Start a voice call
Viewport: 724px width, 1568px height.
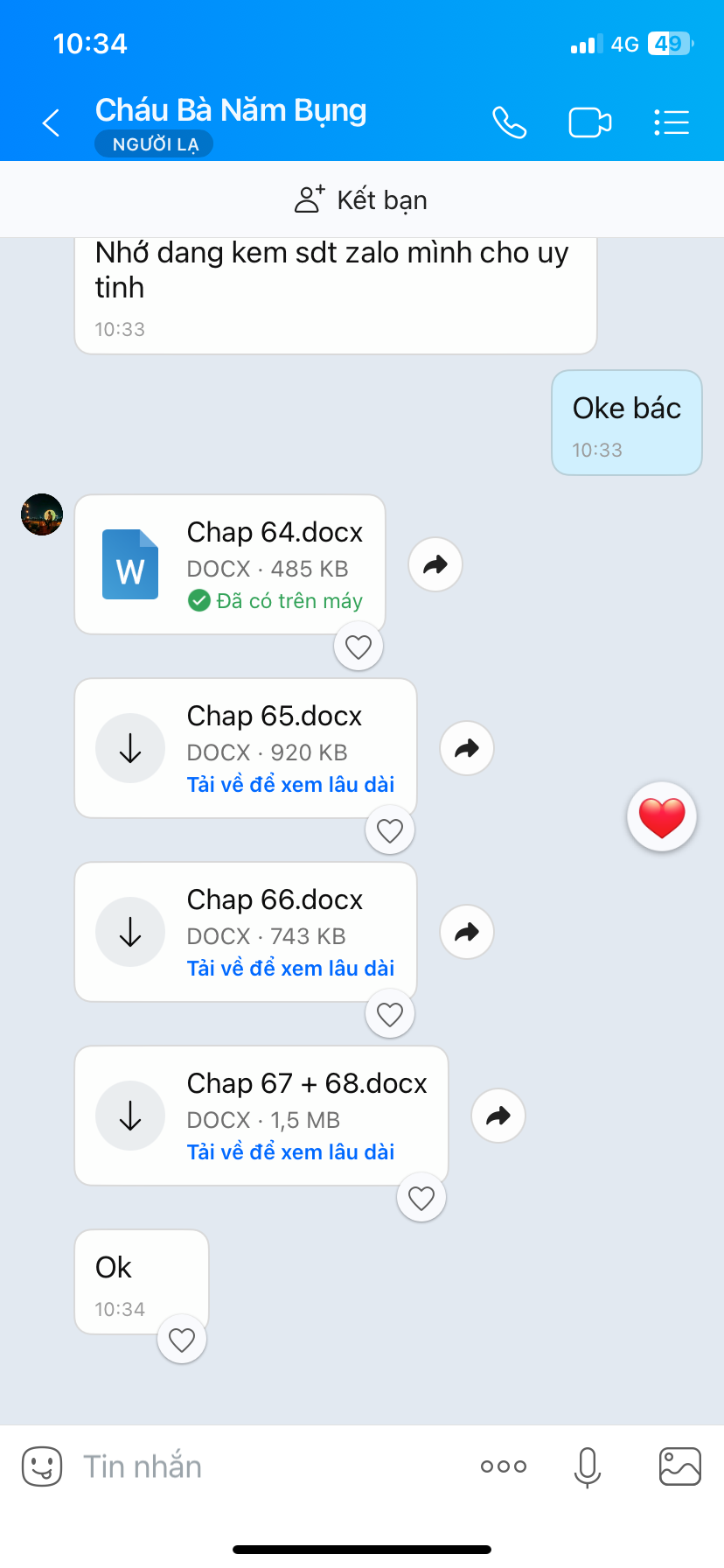tap(509, 122)
